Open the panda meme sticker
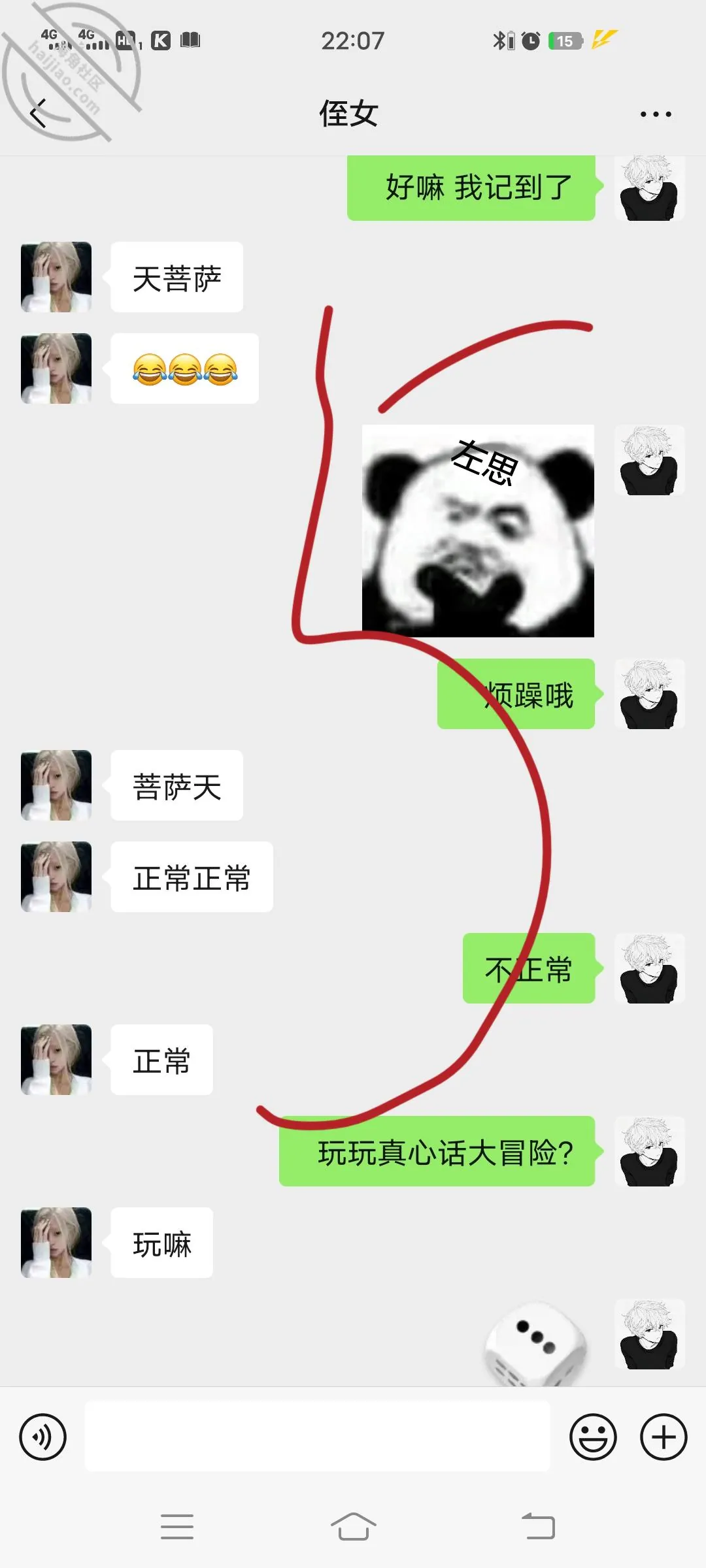The height and width of the screenshot is (1568, 706). click(x=478, y=531)
